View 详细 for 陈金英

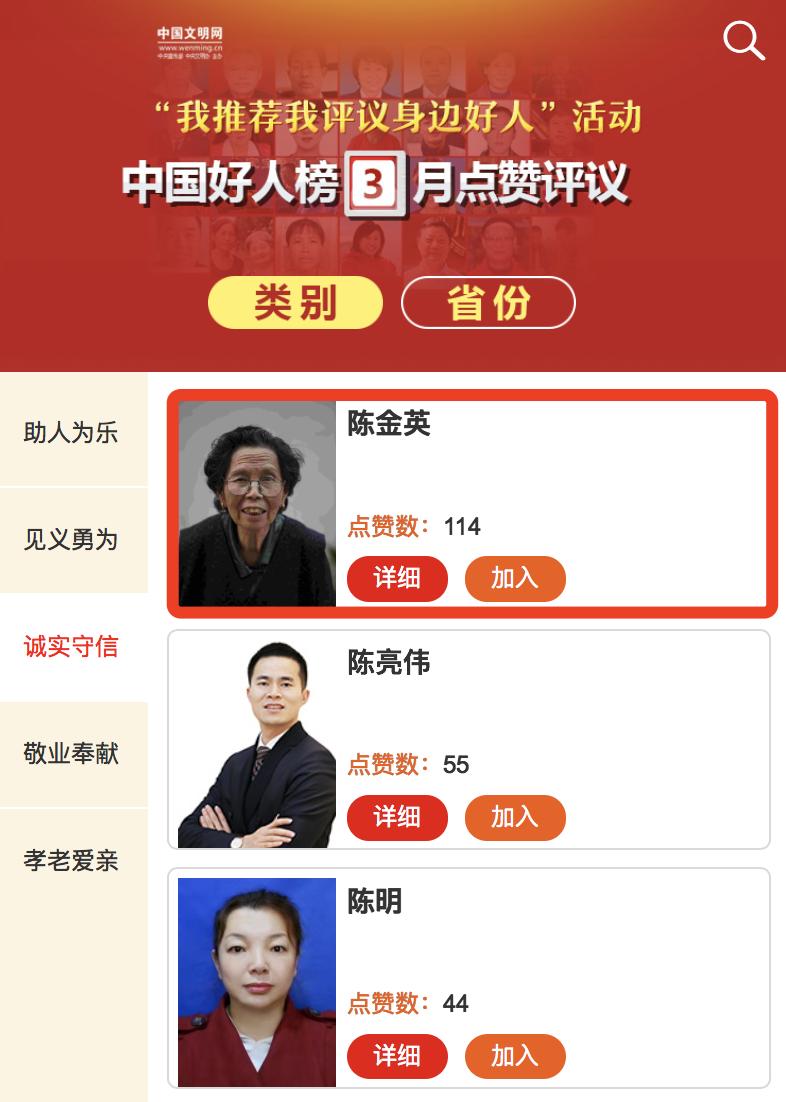tap(397, 578)
